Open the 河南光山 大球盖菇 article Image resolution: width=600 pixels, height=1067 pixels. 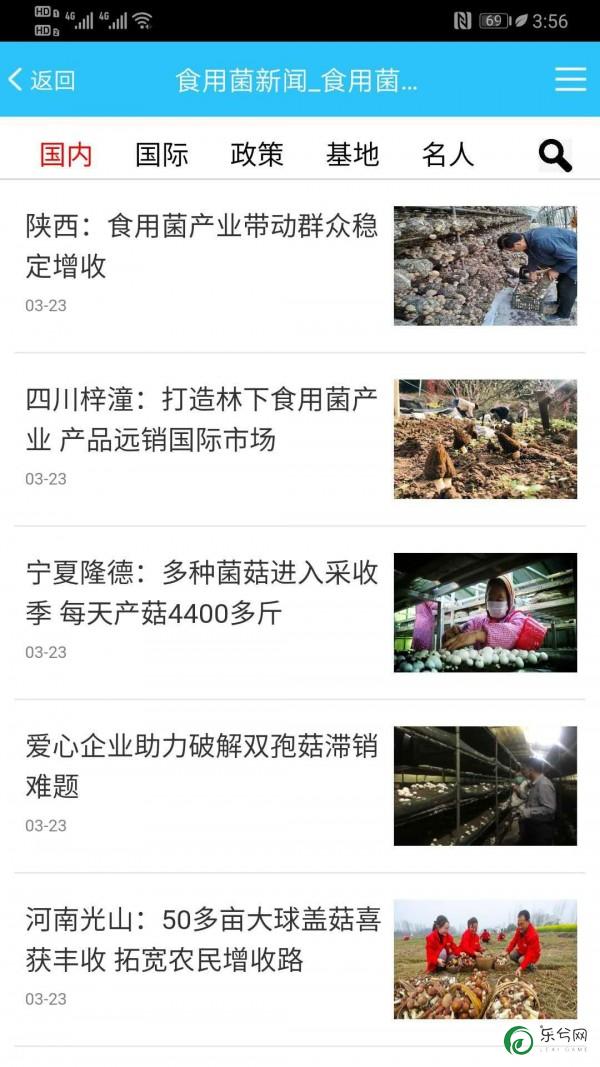click(299, 960)
